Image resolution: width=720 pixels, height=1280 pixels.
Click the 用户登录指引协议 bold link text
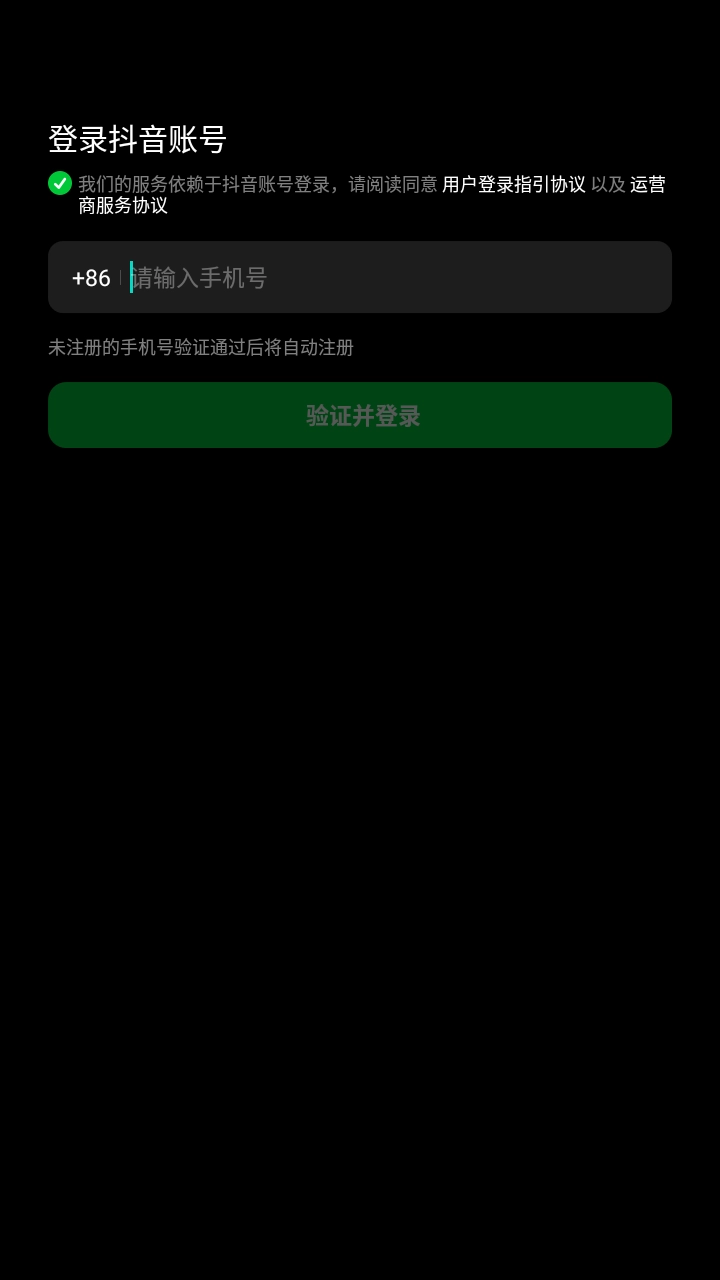[513, 185]
